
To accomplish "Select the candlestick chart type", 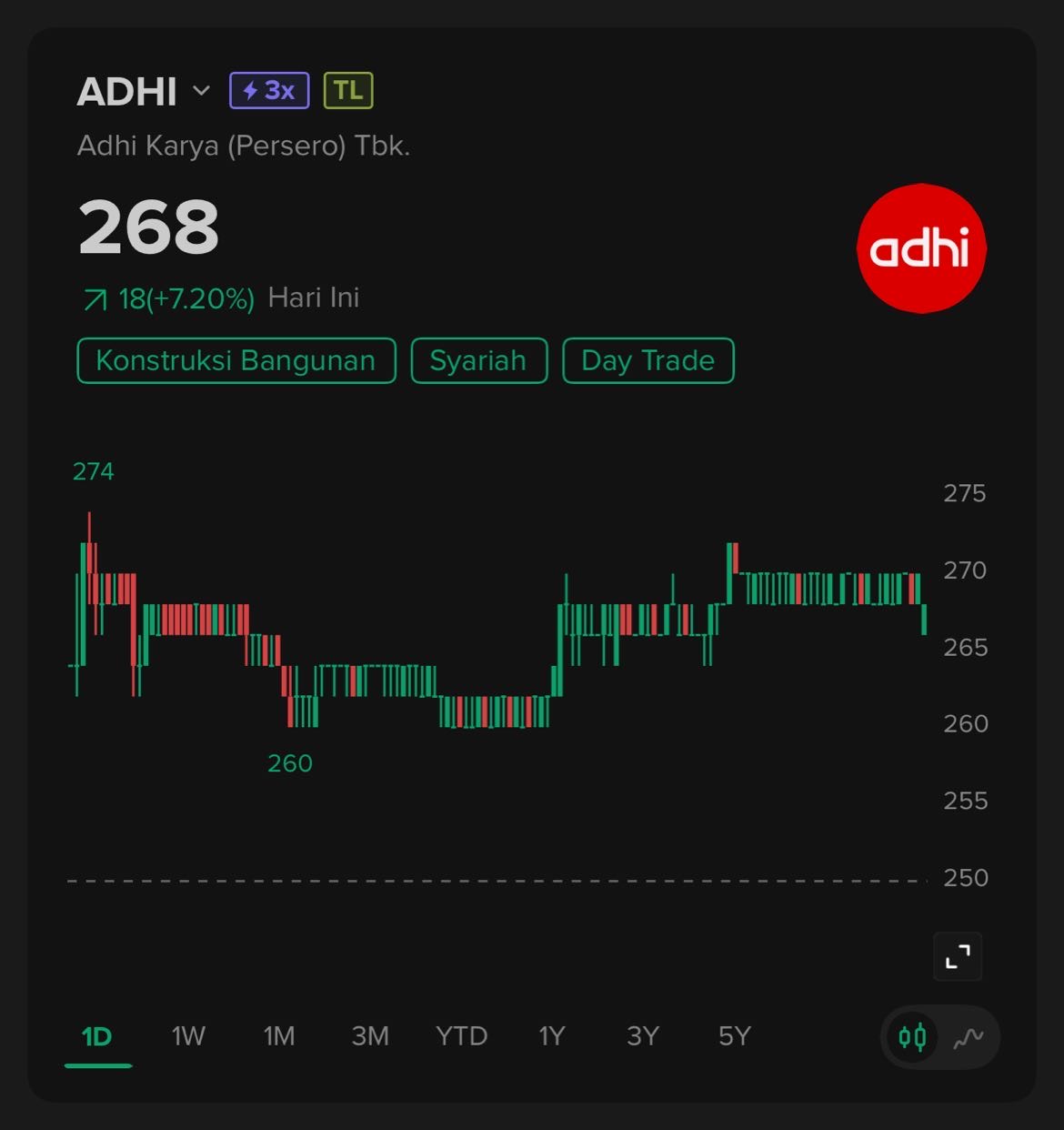I will [912, 1036].
